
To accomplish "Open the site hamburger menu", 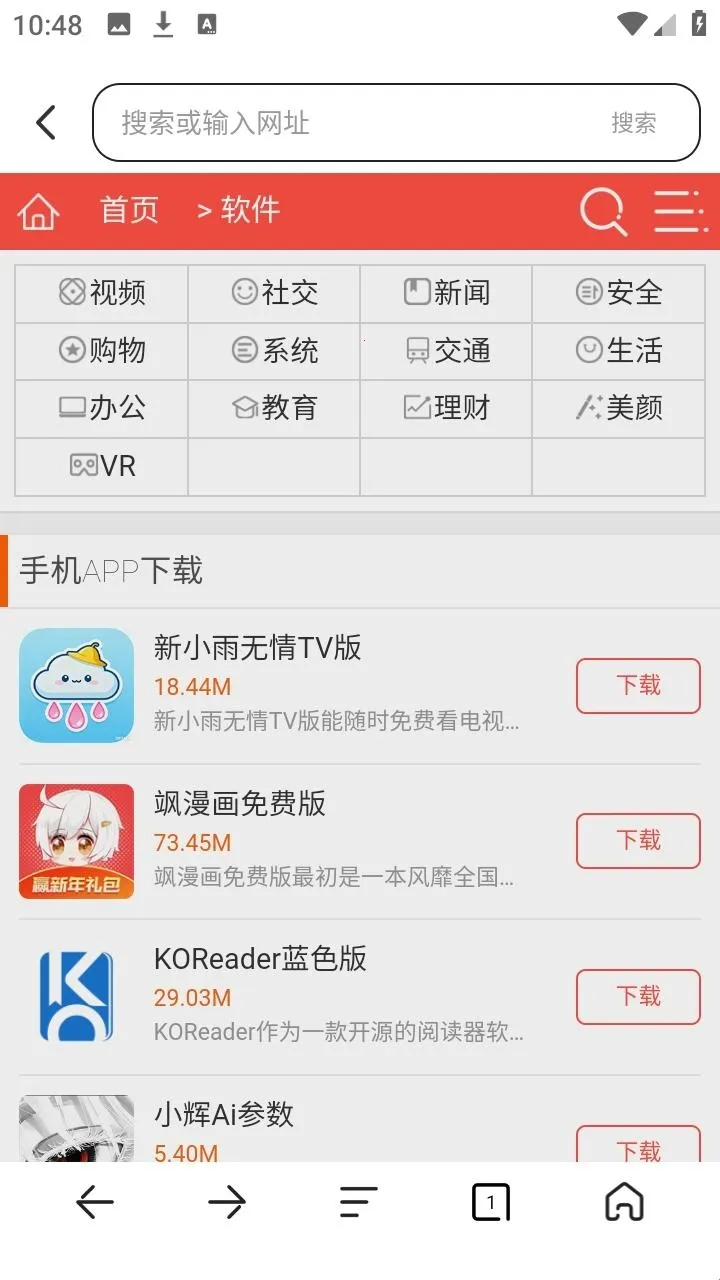I will tap(681, 211).
